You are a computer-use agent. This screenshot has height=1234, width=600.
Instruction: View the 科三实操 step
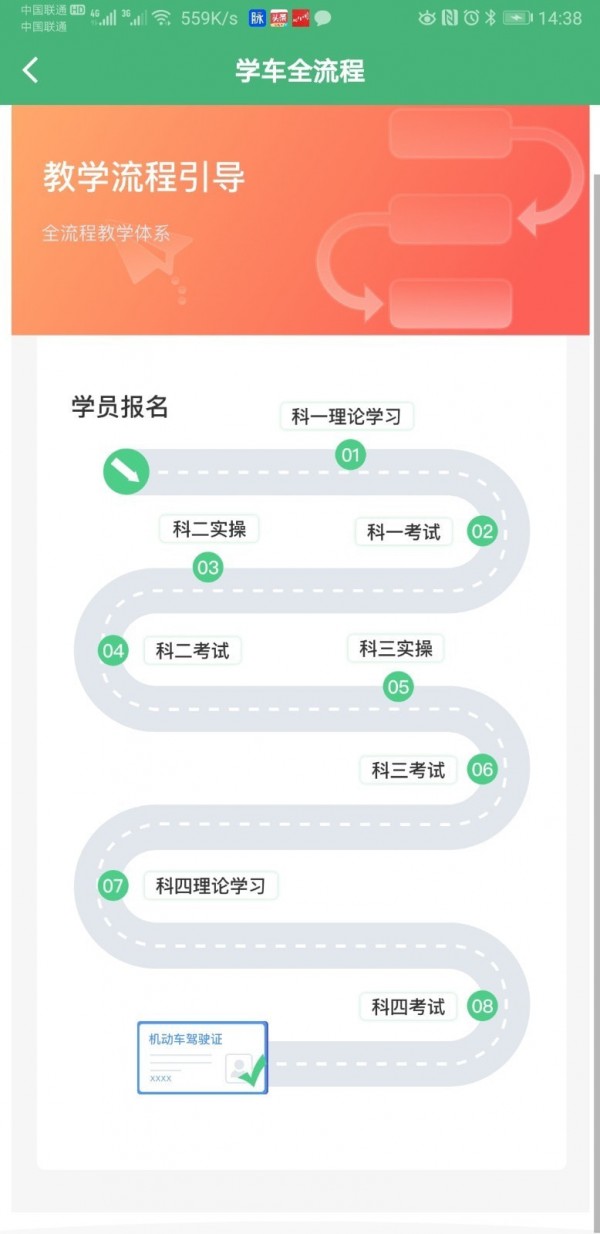coord(396,648)
